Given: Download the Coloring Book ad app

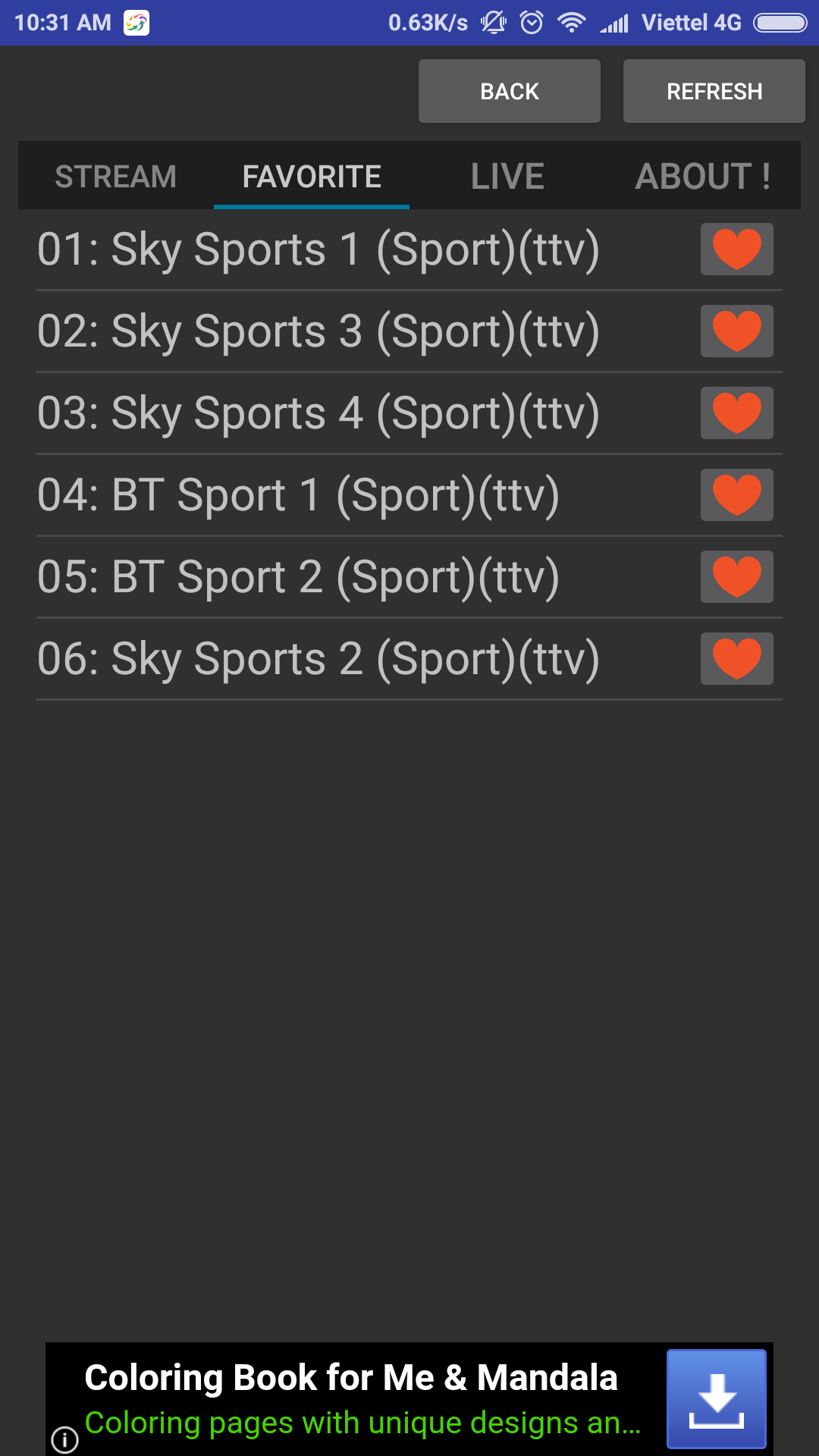Looking at the screenshot, I should coord(716,1399).
